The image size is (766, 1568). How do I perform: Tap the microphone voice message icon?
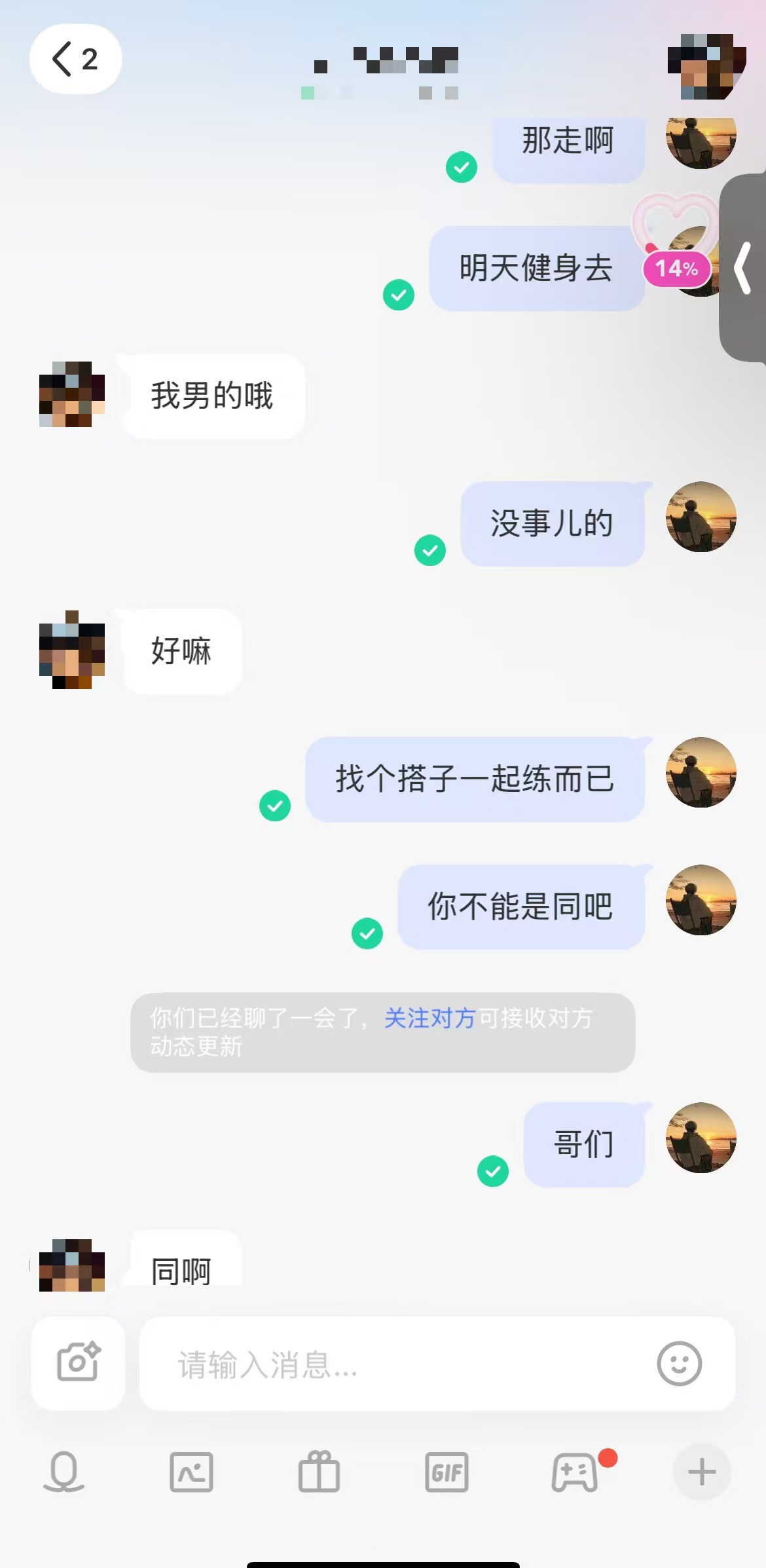[64, 1472]
